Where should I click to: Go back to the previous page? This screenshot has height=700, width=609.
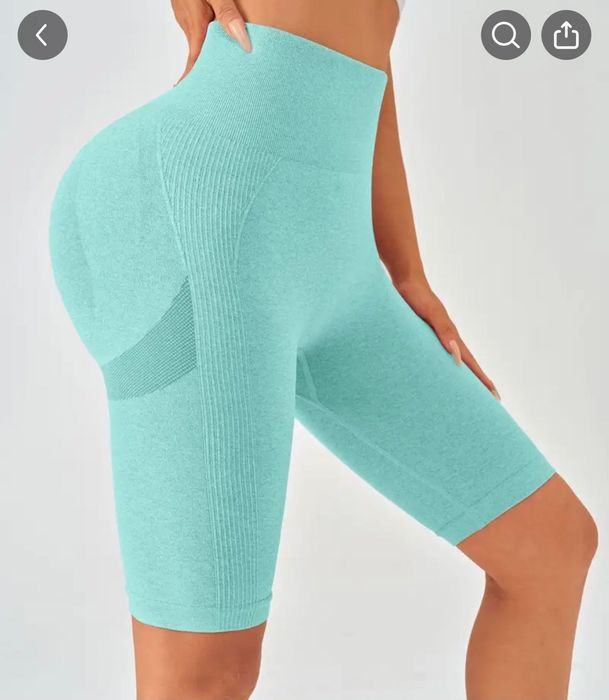42,36
